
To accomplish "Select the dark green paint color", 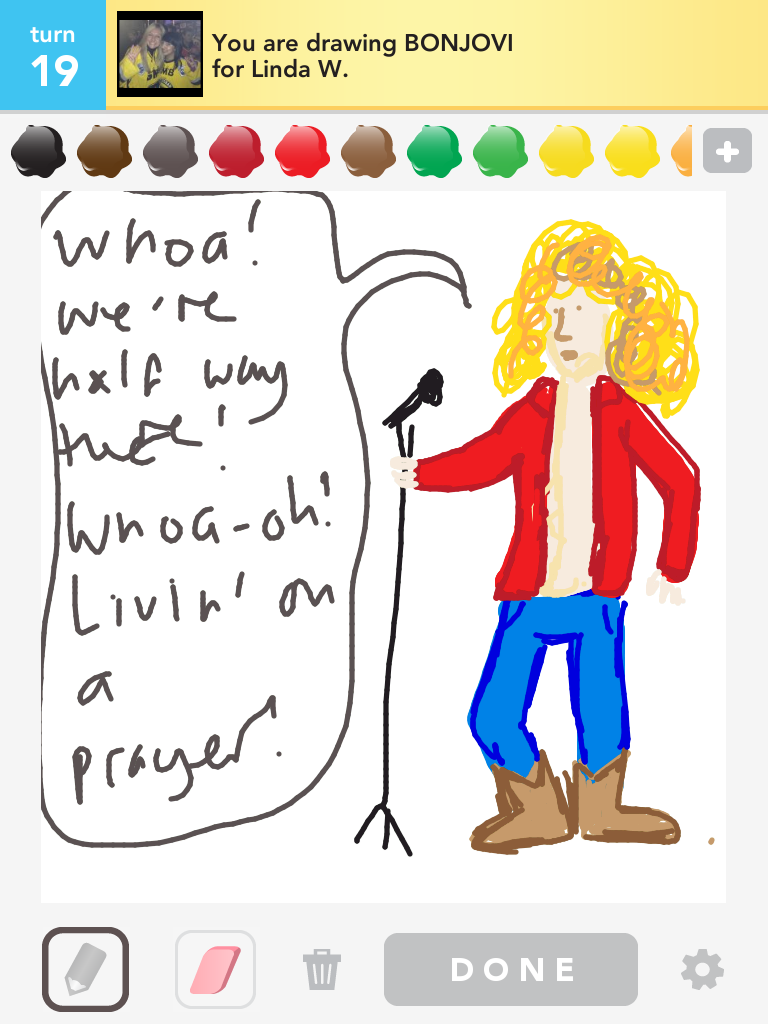I will click(x=434, y=151).
